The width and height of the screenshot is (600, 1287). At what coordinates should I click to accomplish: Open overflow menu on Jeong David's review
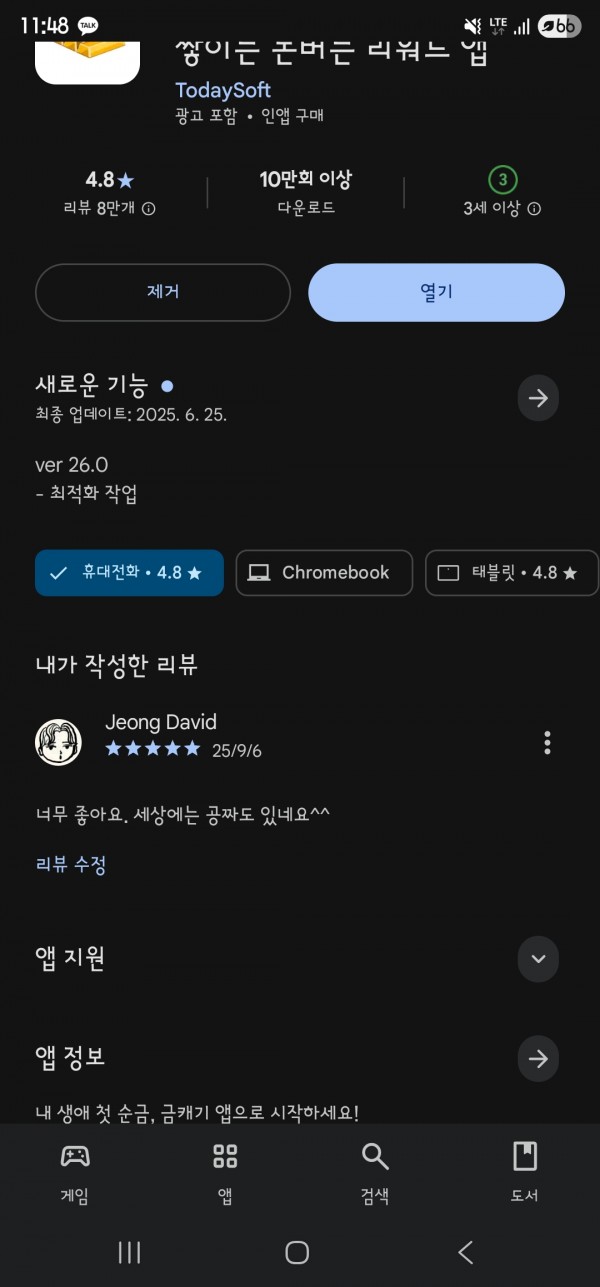[547, 742]
